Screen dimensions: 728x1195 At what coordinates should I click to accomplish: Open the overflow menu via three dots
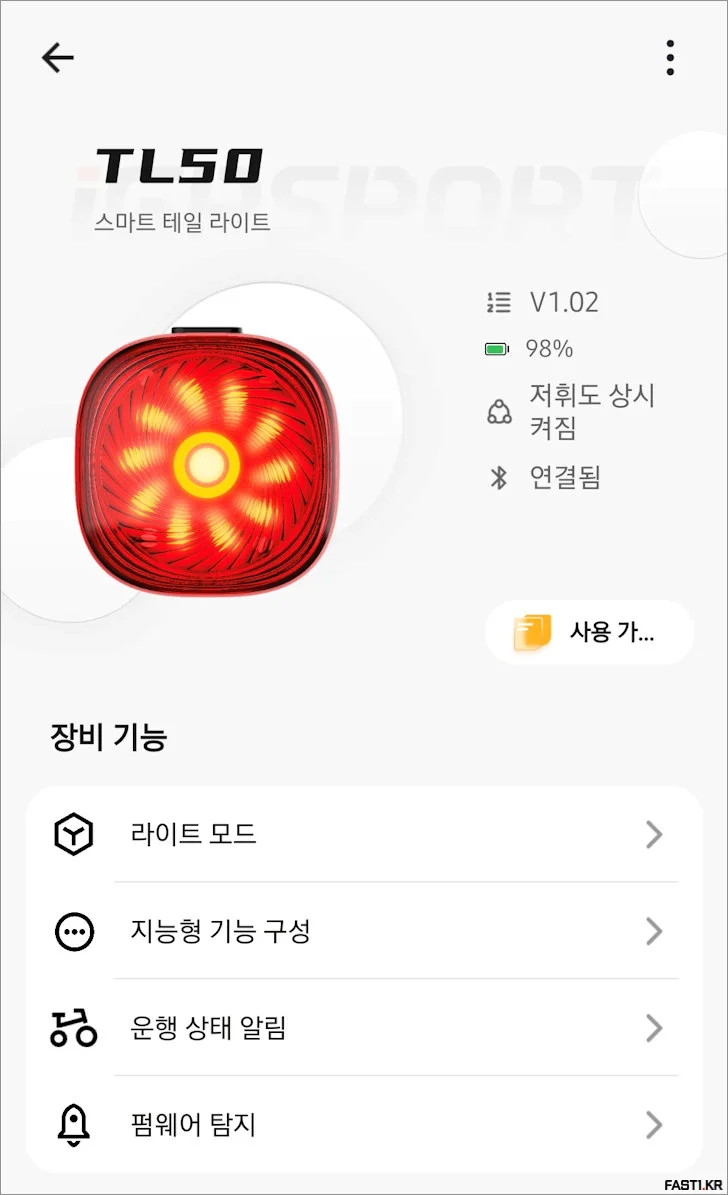coord(669,58)
